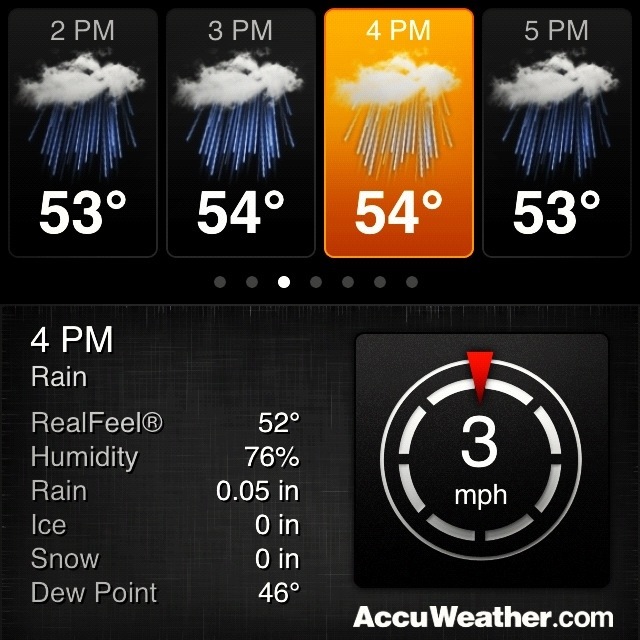Tap the page indicator dots
Image resolution: width=640 pixels, height=640 pixels.
click(316, 282)
